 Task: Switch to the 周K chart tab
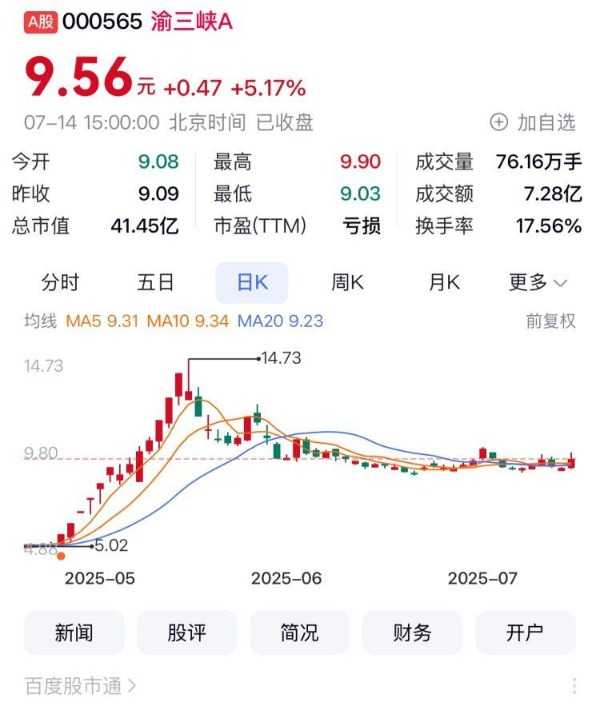[x=347, y=282]
